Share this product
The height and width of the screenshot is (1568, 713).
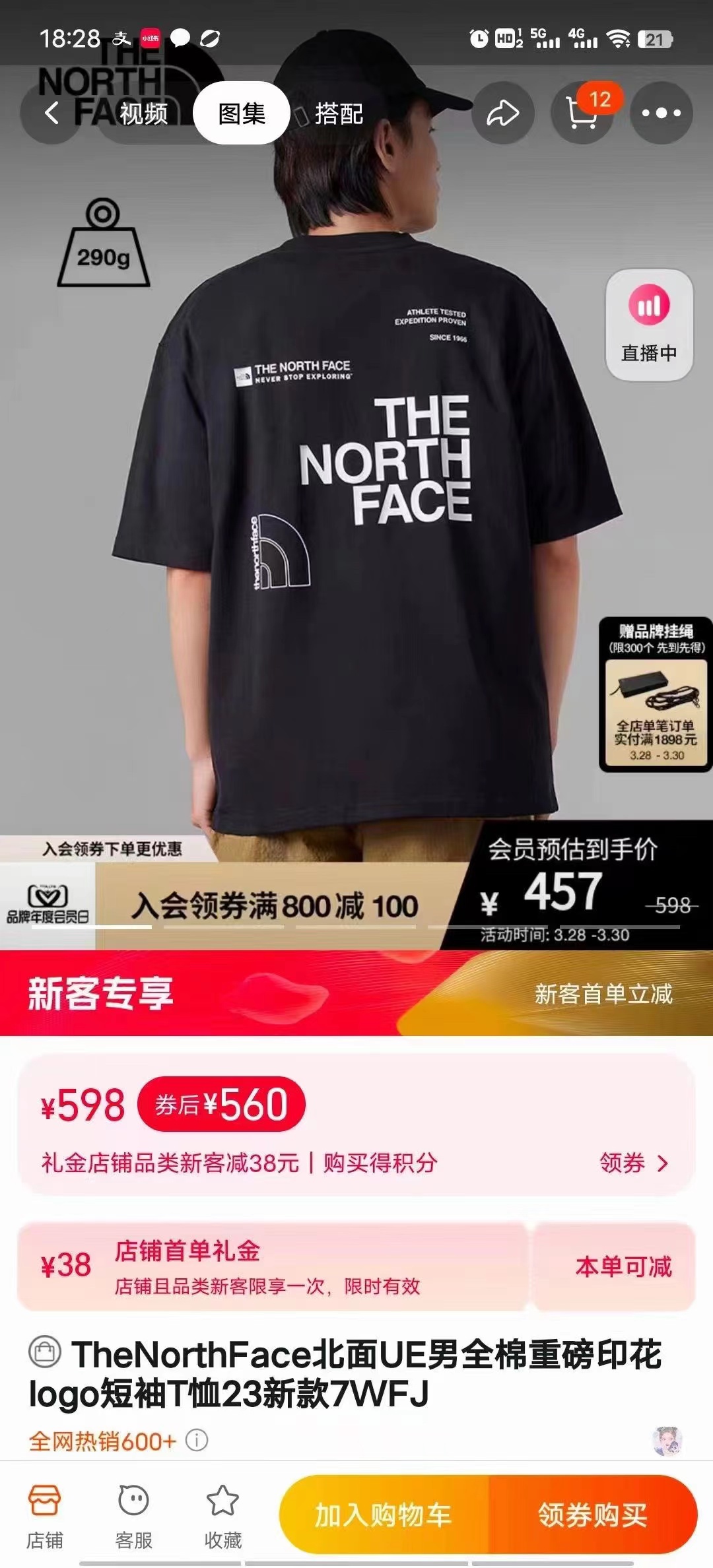point(503,114)
